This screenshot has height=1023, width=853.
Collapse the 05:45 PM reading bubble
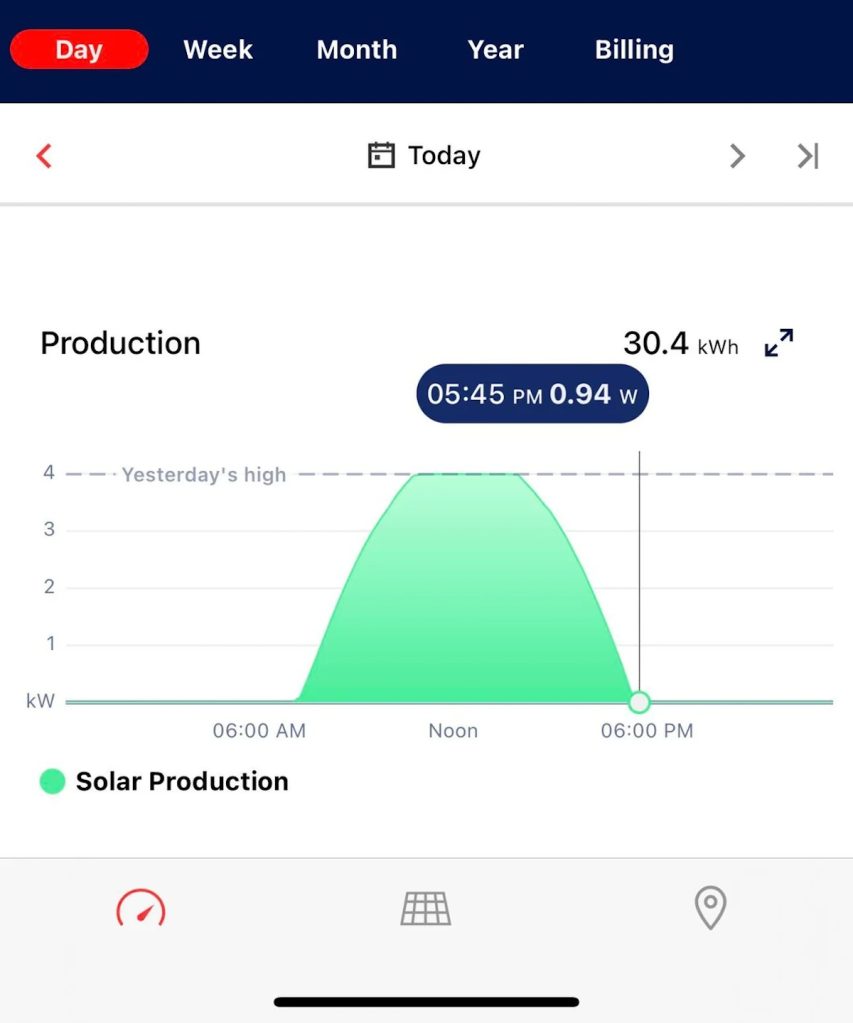(x=531, y=394)
